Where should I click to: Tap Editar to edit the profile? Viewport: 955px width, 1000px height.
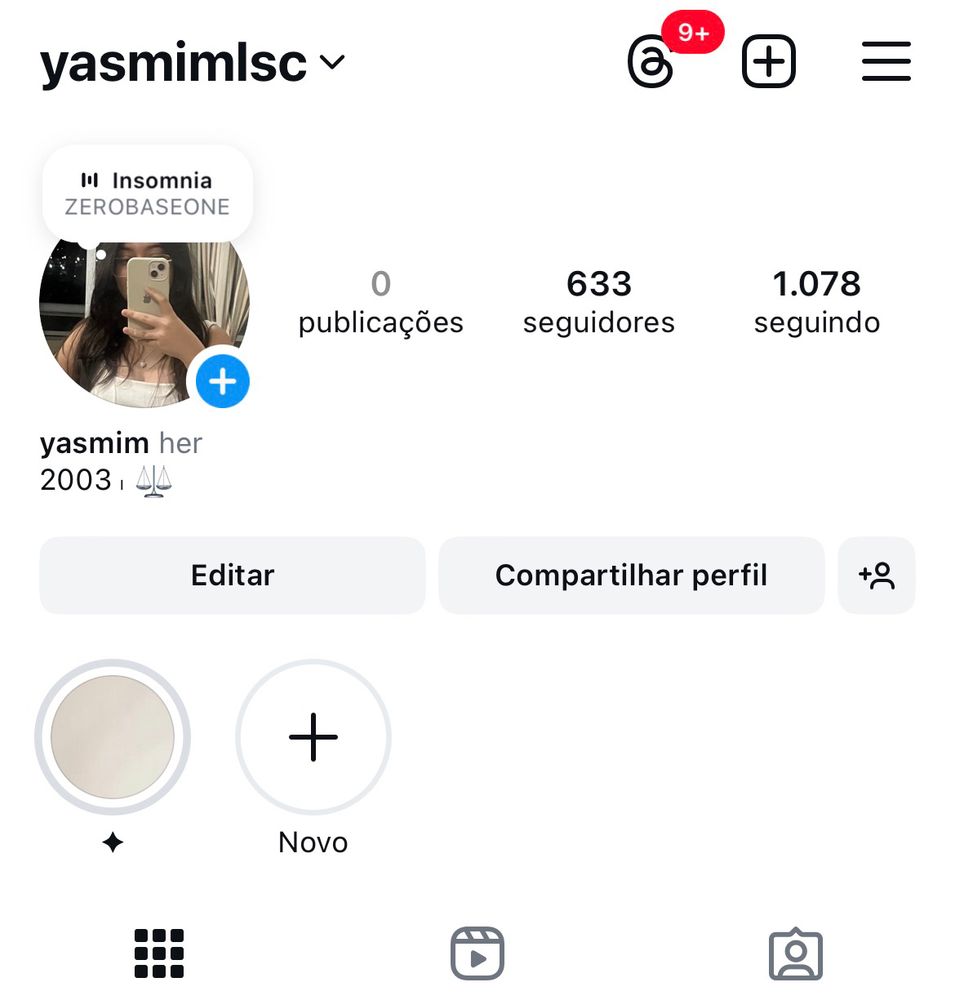[232, 575]
